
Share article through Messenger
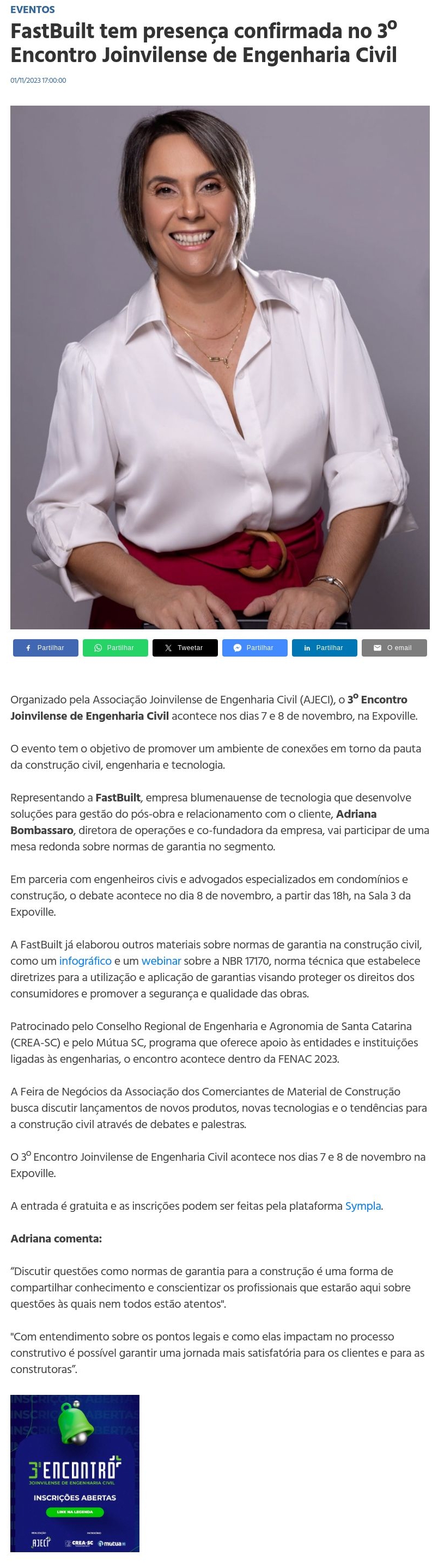click(254, 648)
